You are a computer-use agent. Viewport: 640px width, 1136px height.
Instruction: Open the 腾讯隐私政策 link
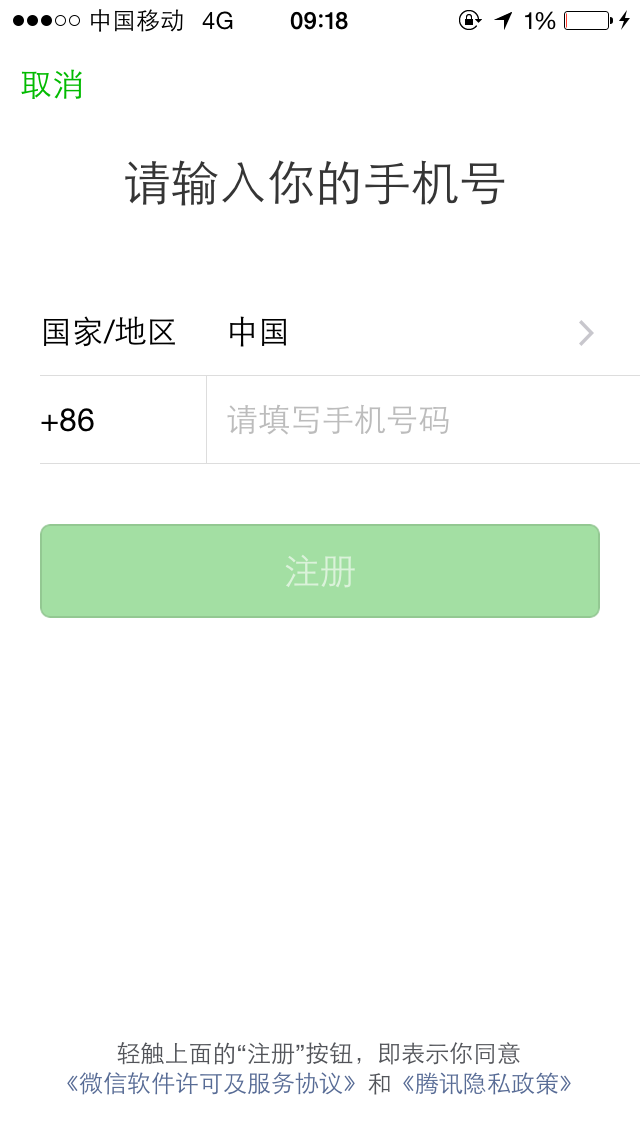pos(486,1083)
